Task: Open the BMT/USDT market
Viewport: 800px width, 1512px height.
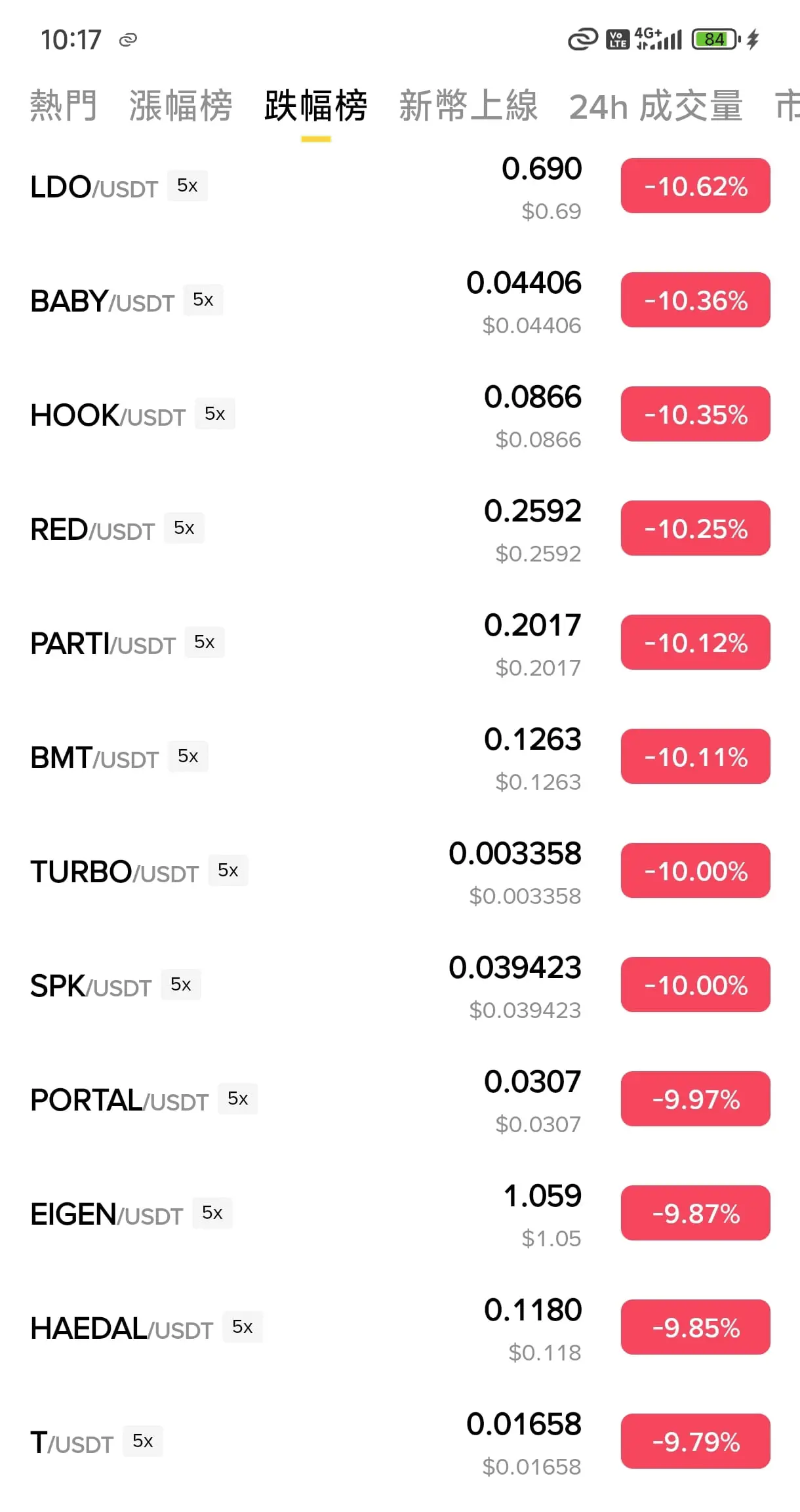Action: pyautogui.click(x=400, y=758)
